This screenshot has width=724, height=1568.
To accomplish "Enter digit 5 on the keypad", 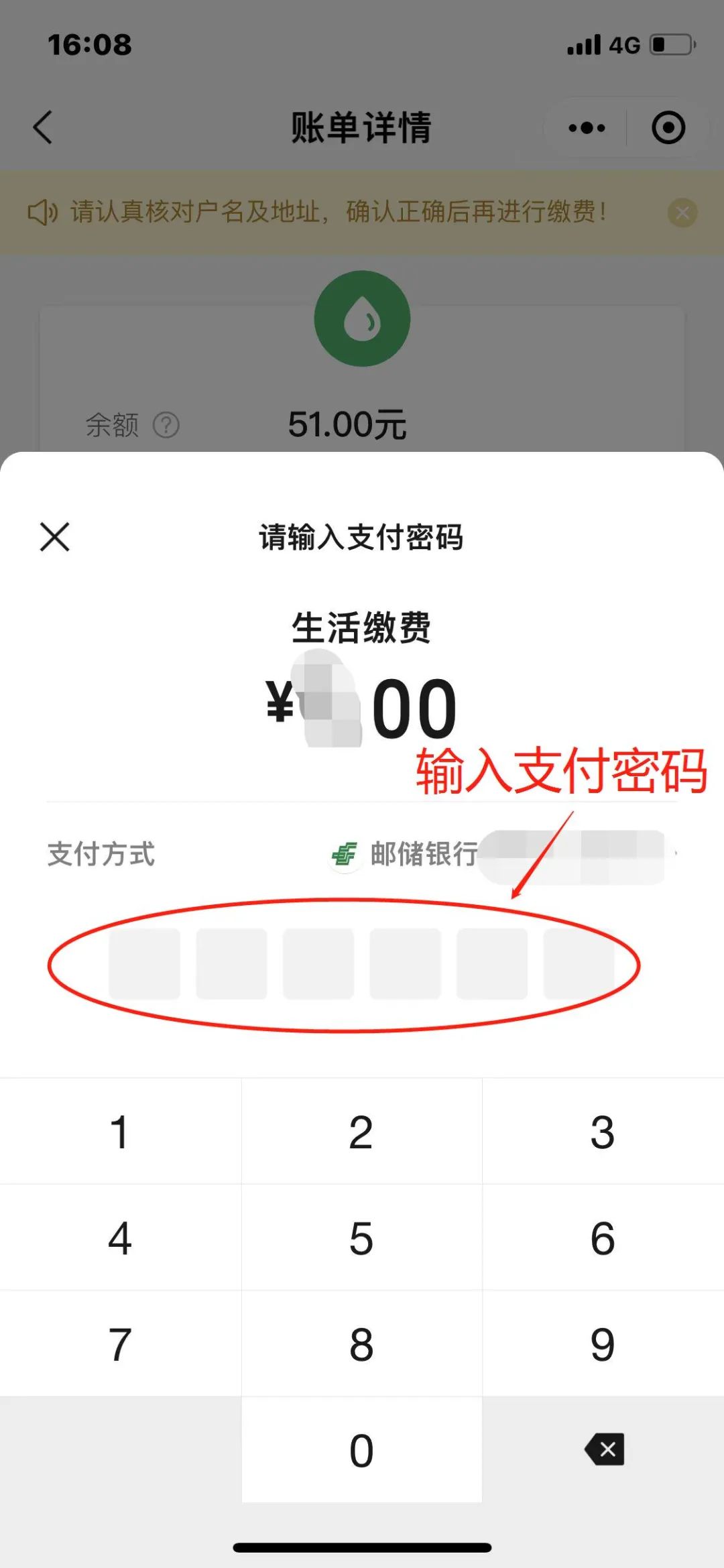I will click(x=361, y=1238).
